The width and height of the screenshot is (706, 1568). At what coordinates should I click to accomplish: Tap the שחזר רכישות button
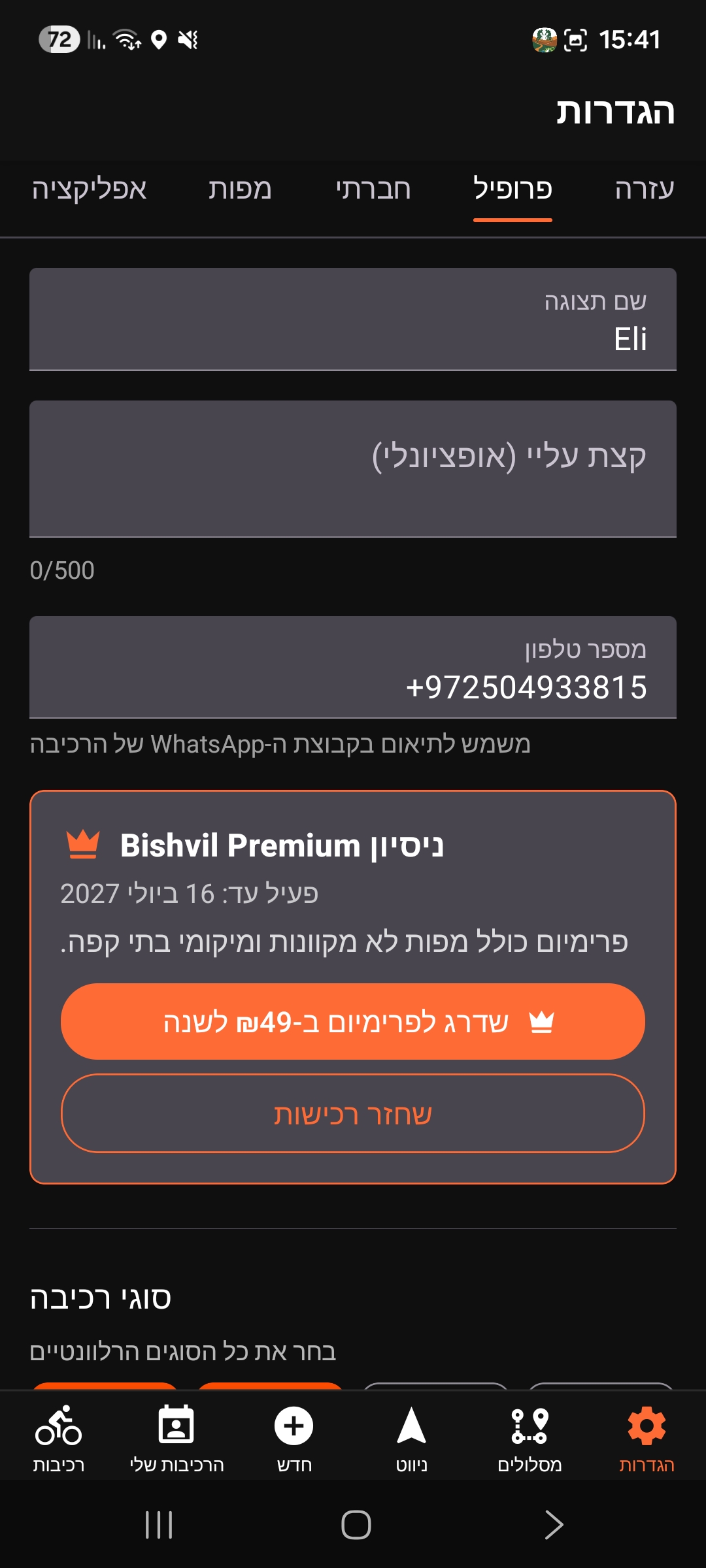point(353,1113)
